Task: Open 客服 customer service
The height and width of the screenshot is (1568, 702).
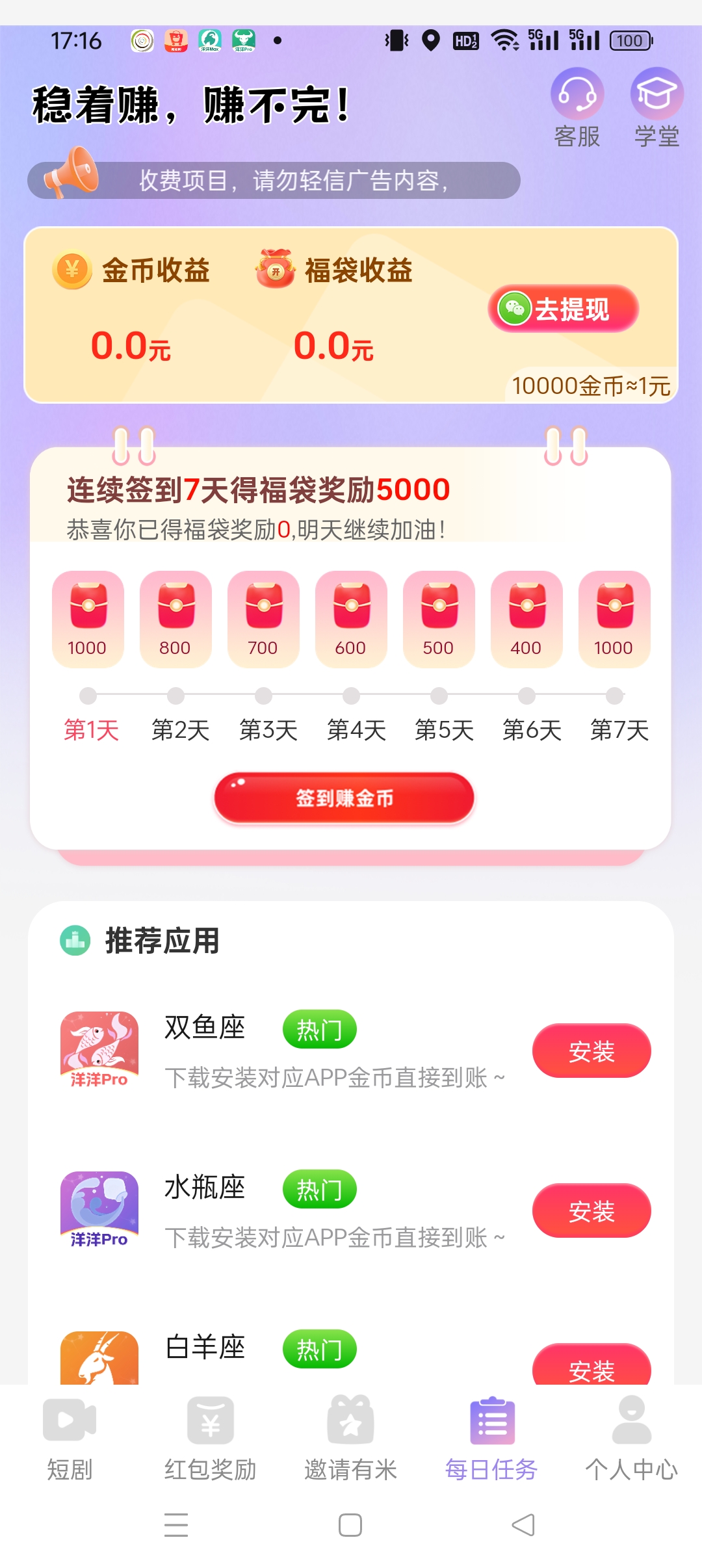Action: click(577, 109)
